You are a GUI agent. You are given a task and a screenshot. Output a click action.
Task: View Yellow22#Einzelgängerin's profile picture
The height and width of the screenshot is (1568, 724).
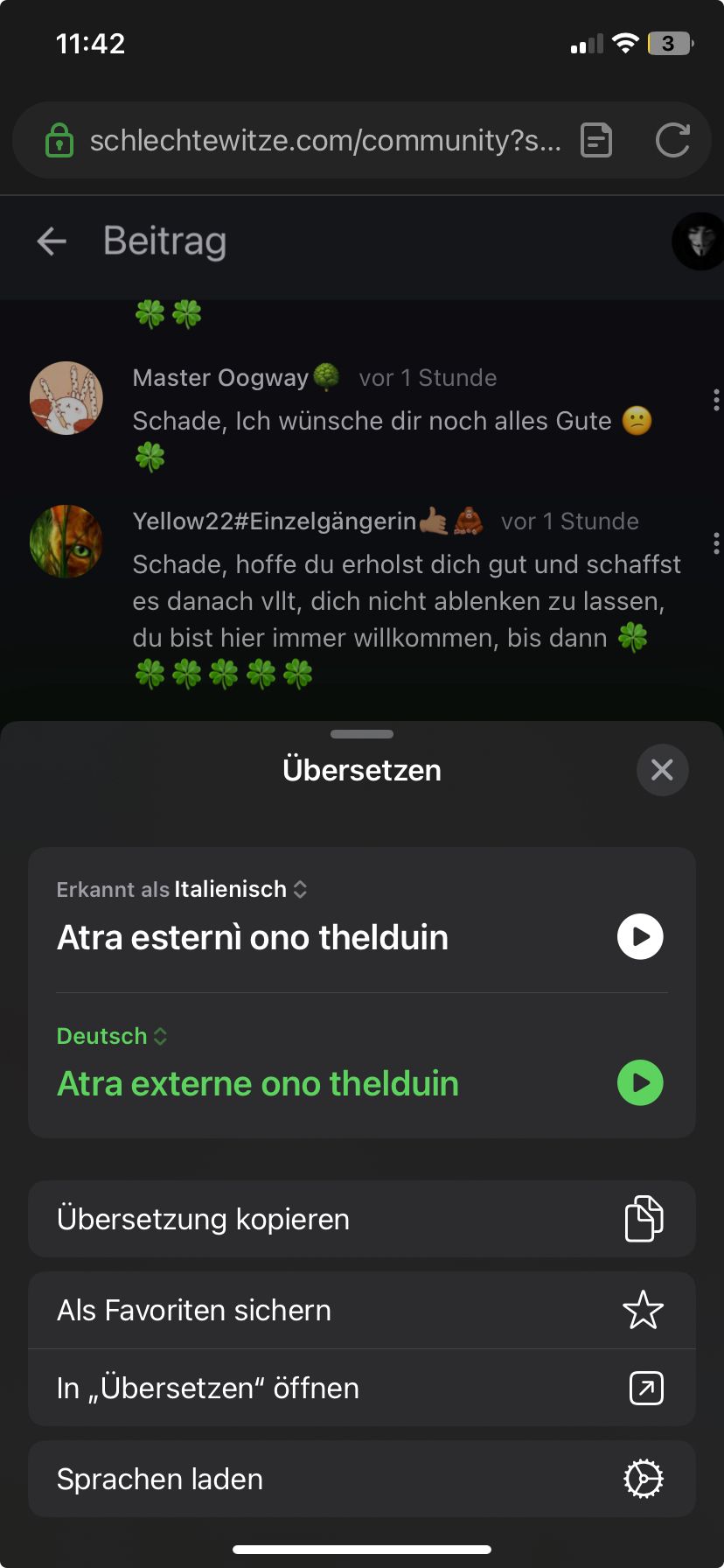(x=66, y=541)
